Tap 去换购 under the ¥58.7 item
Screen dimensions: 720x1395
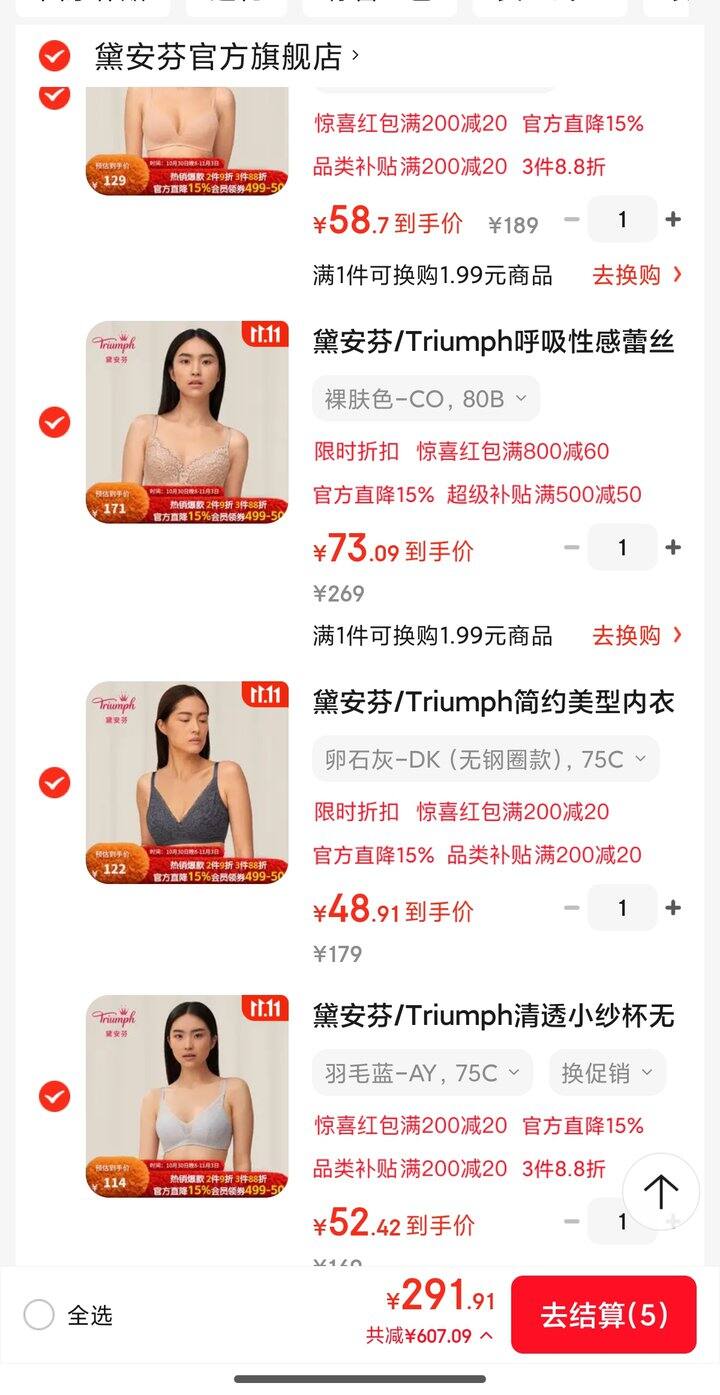pyautogui.click(x=637, y=275)
